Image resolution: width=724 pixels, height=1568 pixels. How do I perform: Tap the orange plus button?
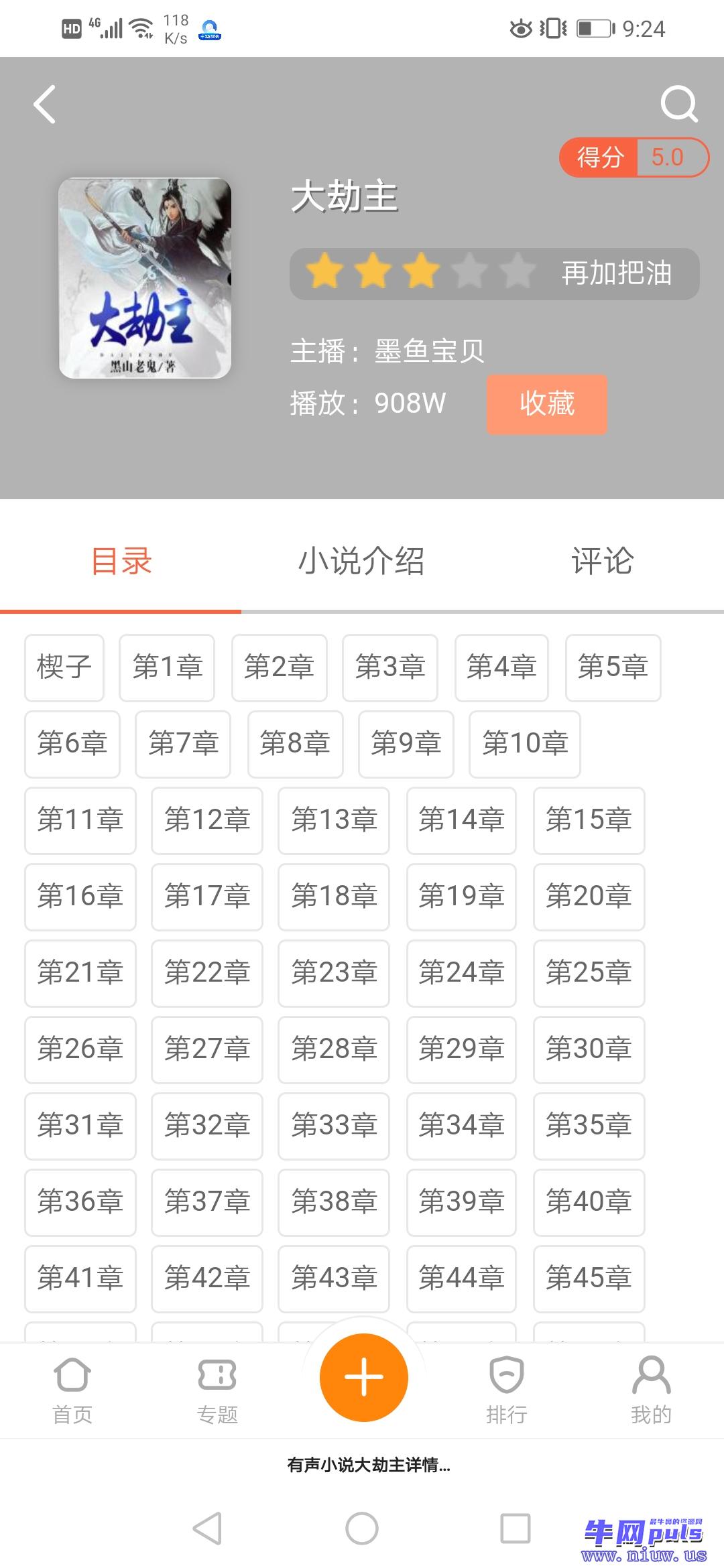(x=363, y=1378)
